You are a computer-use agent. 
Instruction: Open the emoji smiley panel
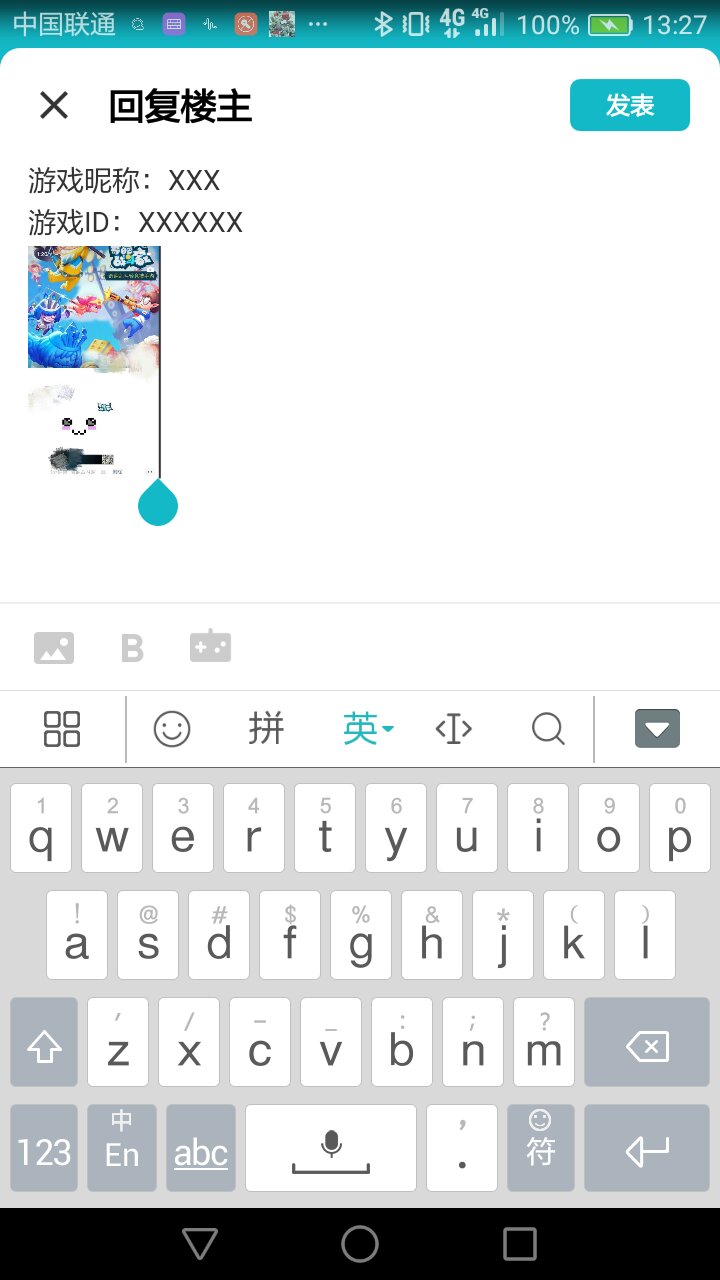click(x=172, y=729)
